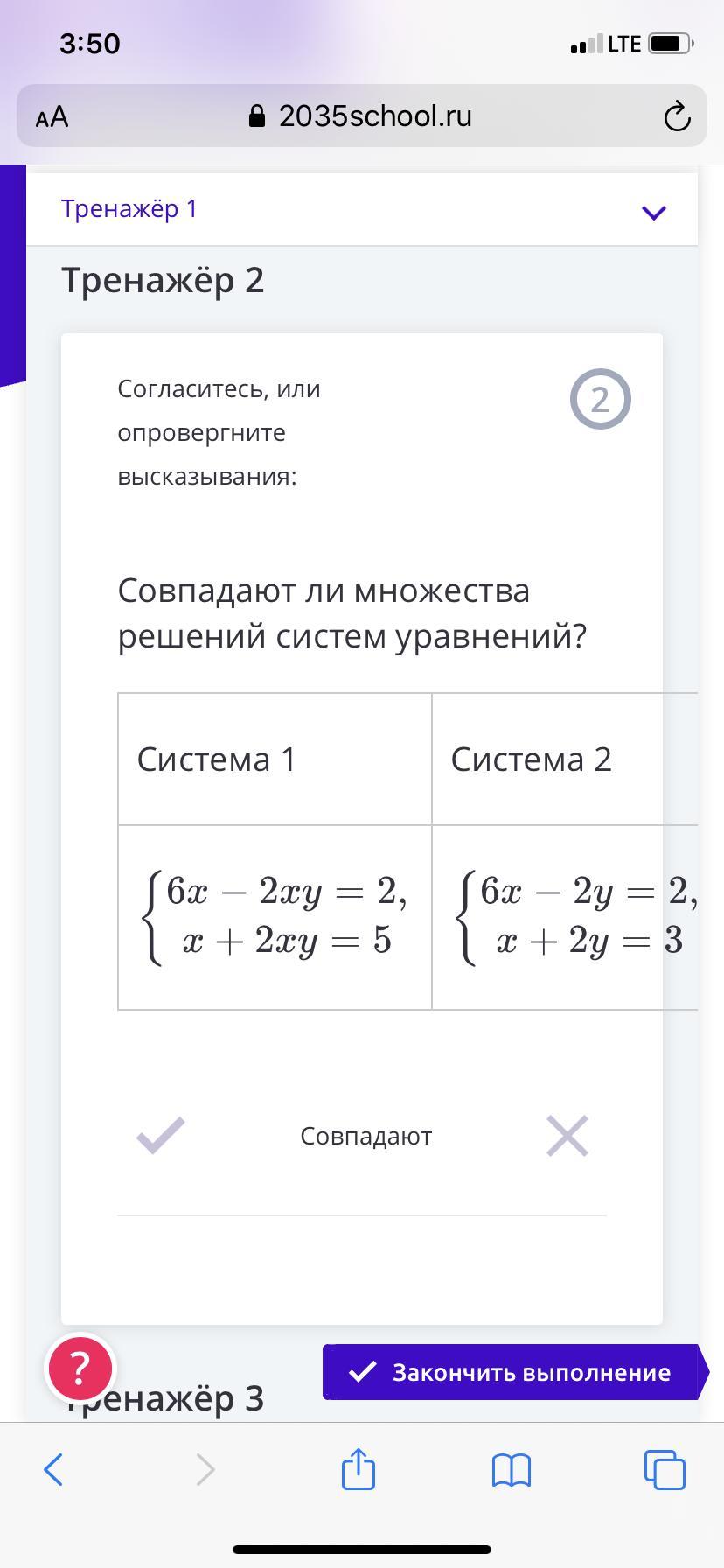Show open browser tabs
Screen dimensions: 724x1568
click(x=665, y=1469)
